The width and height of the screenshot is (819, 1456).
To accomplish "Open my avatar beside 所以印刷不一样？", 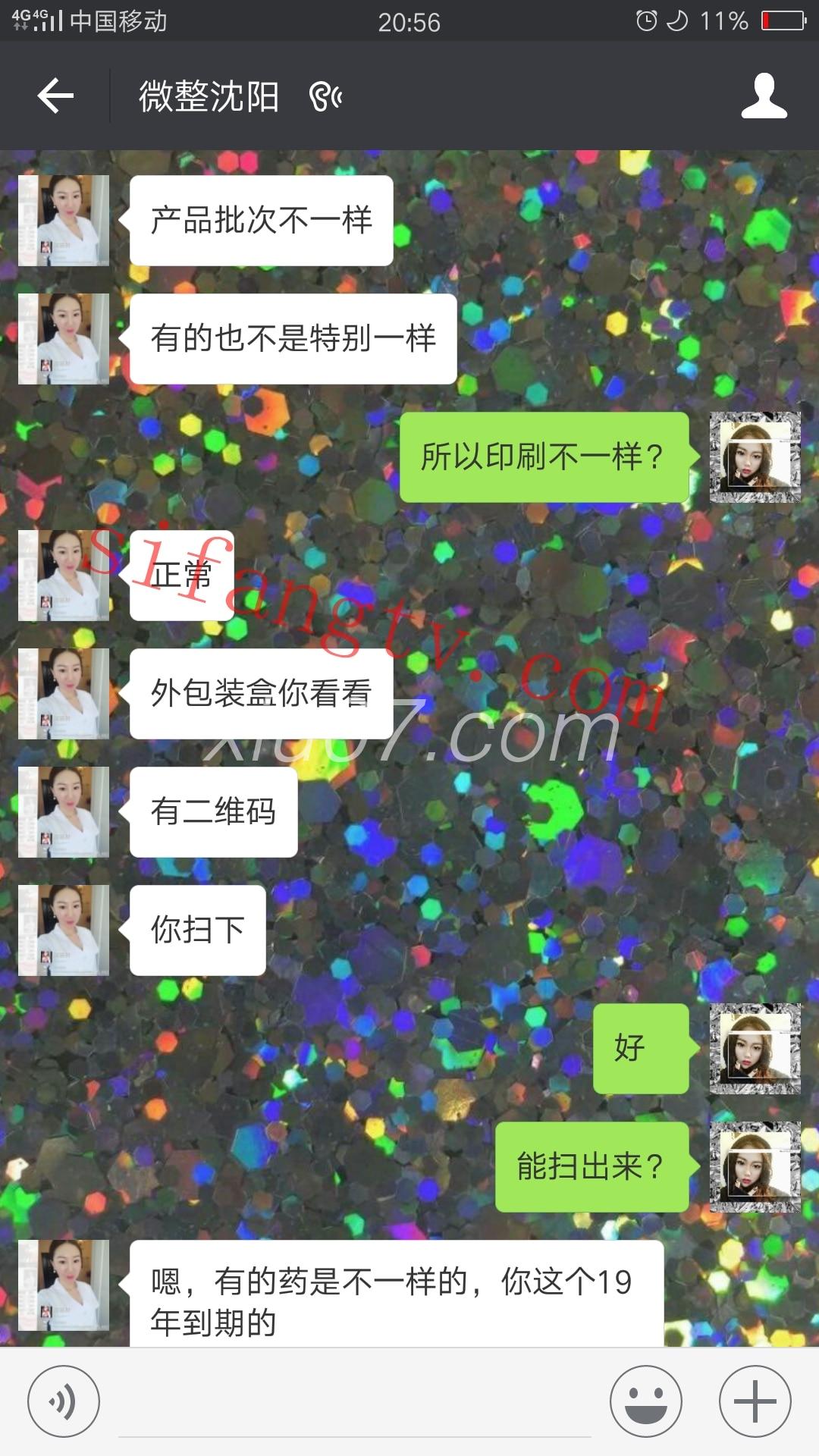I will (755, 457).
